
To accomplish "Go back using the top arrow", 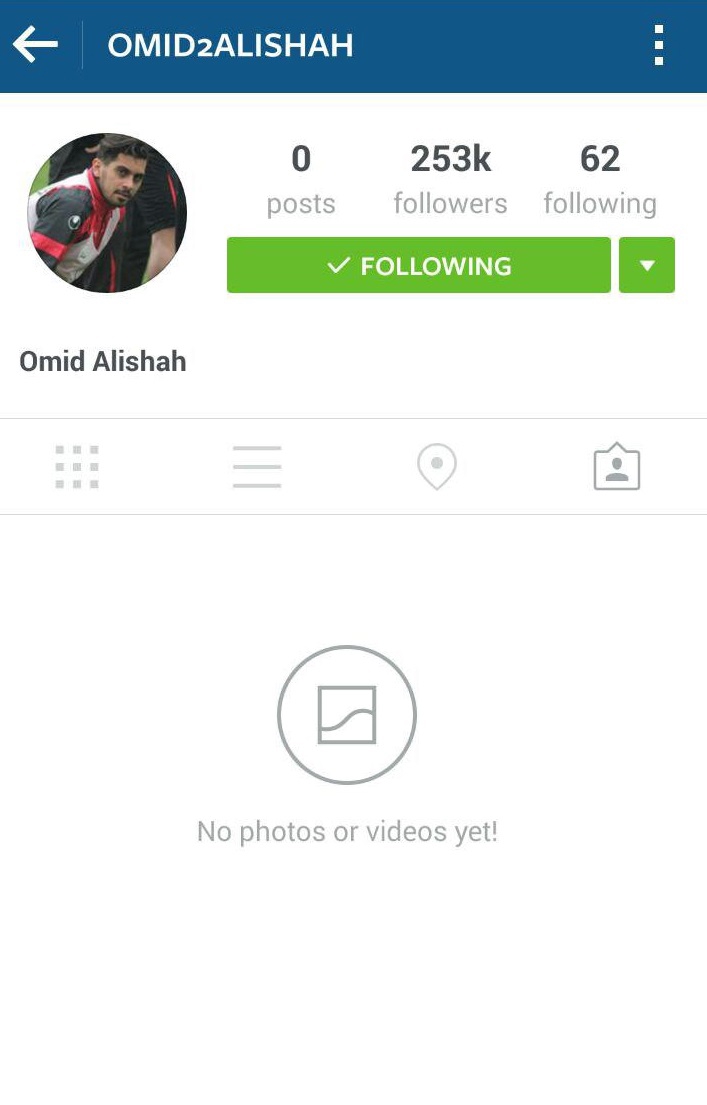I will click(36, 45).
